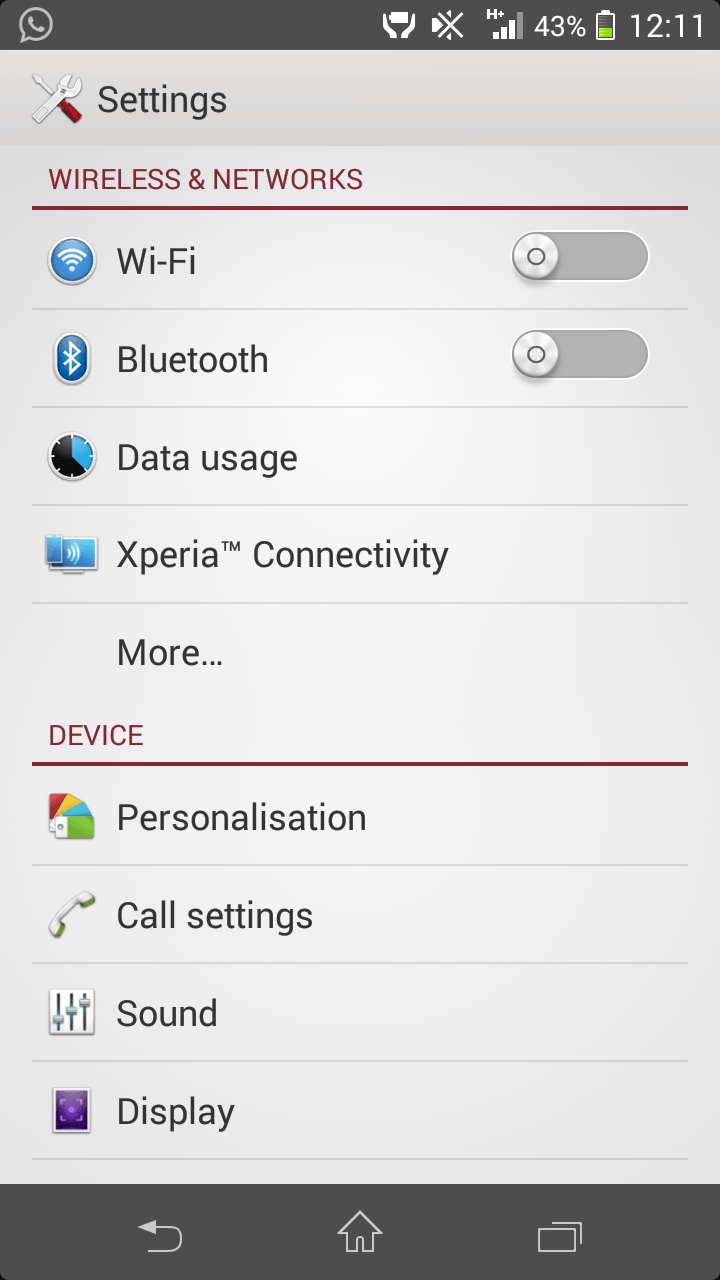This screenshot has width=720, height=1280.
Task: Show recent apps
Action: (560, 1236)
